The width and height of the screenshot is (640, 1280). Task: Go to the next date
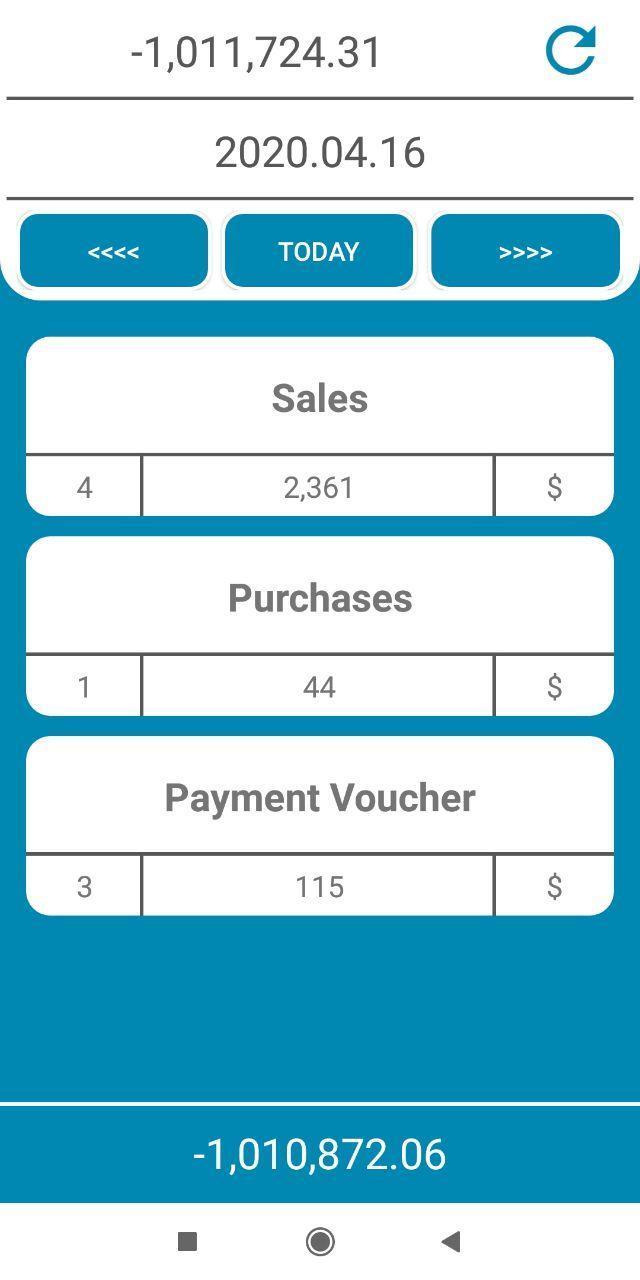(525, 251)
